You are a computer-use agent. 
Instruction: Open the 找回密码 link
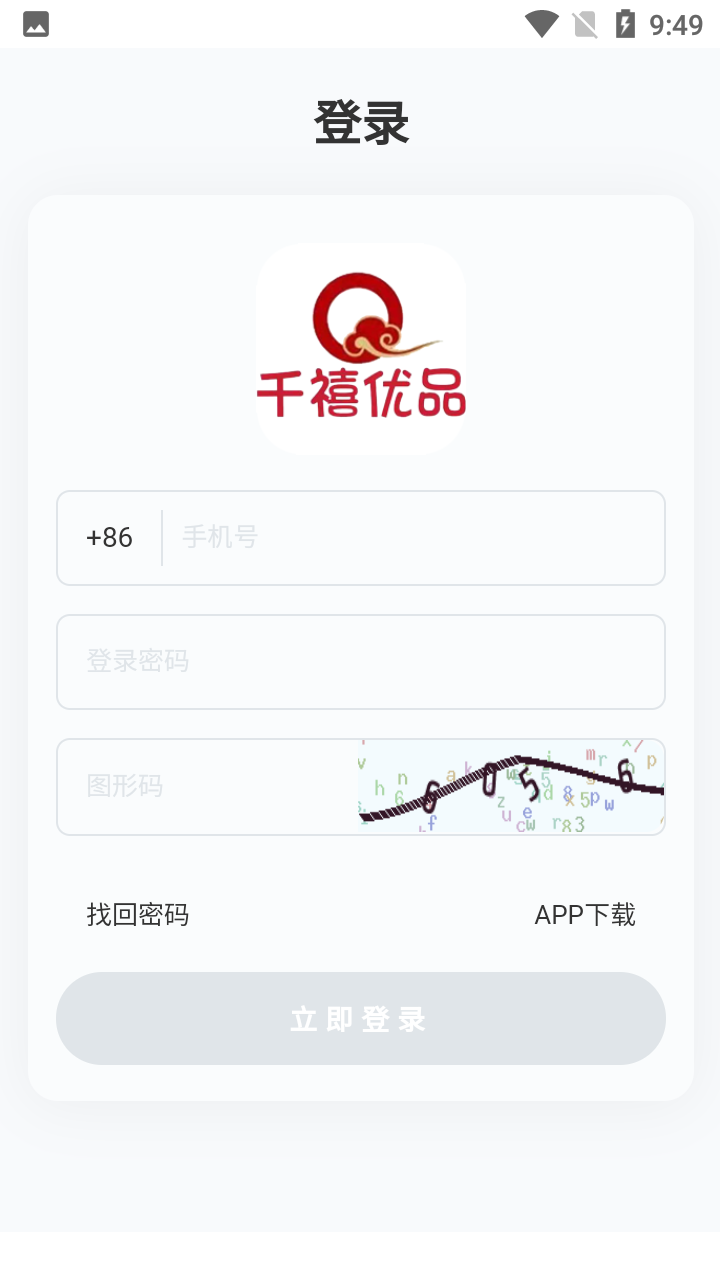(138, 915)
